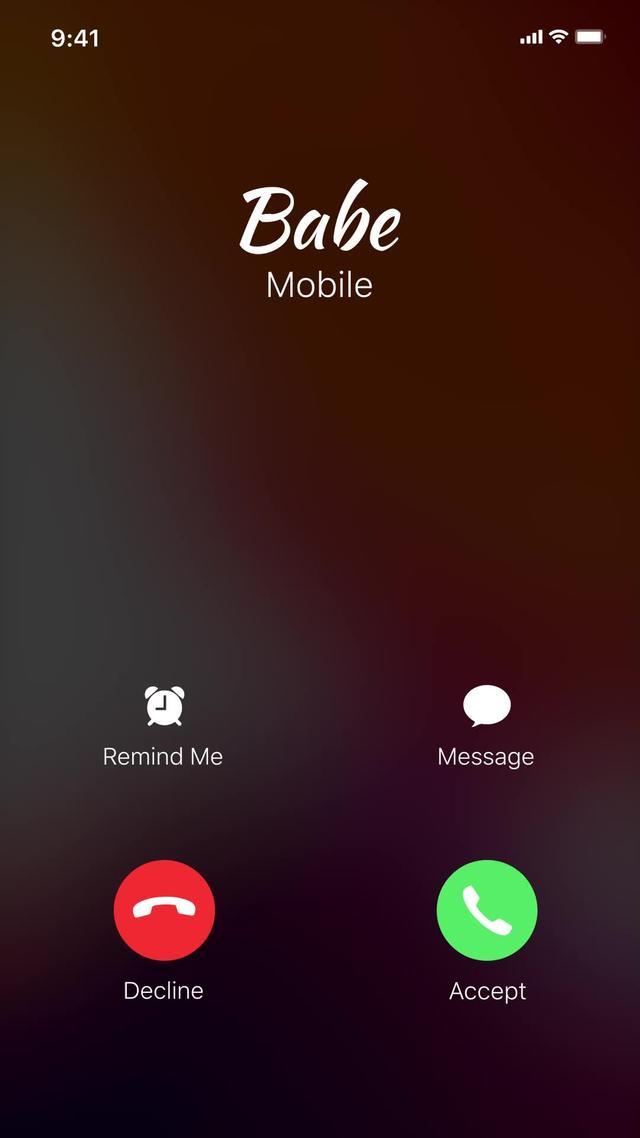Accept the incoming call from Babe
640x1138 pixels.
click(x=487, y=910)
